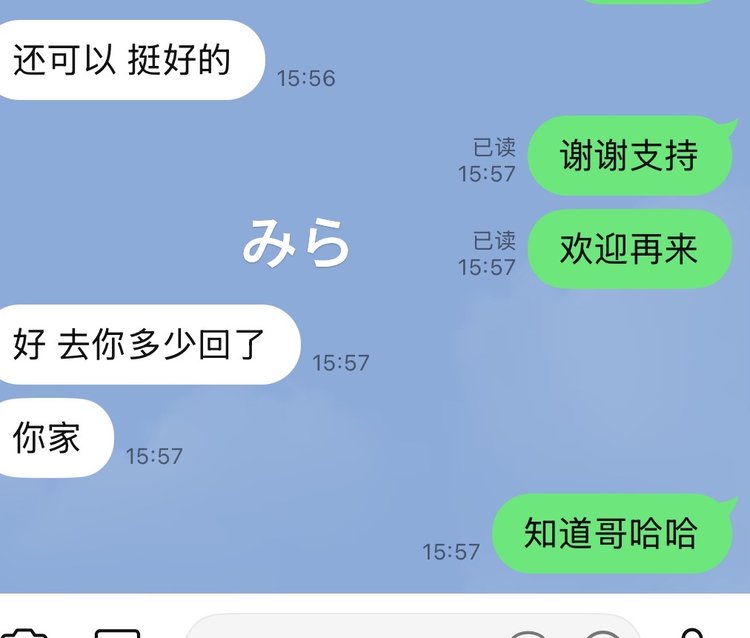Tap the message input field

(350, 630)
